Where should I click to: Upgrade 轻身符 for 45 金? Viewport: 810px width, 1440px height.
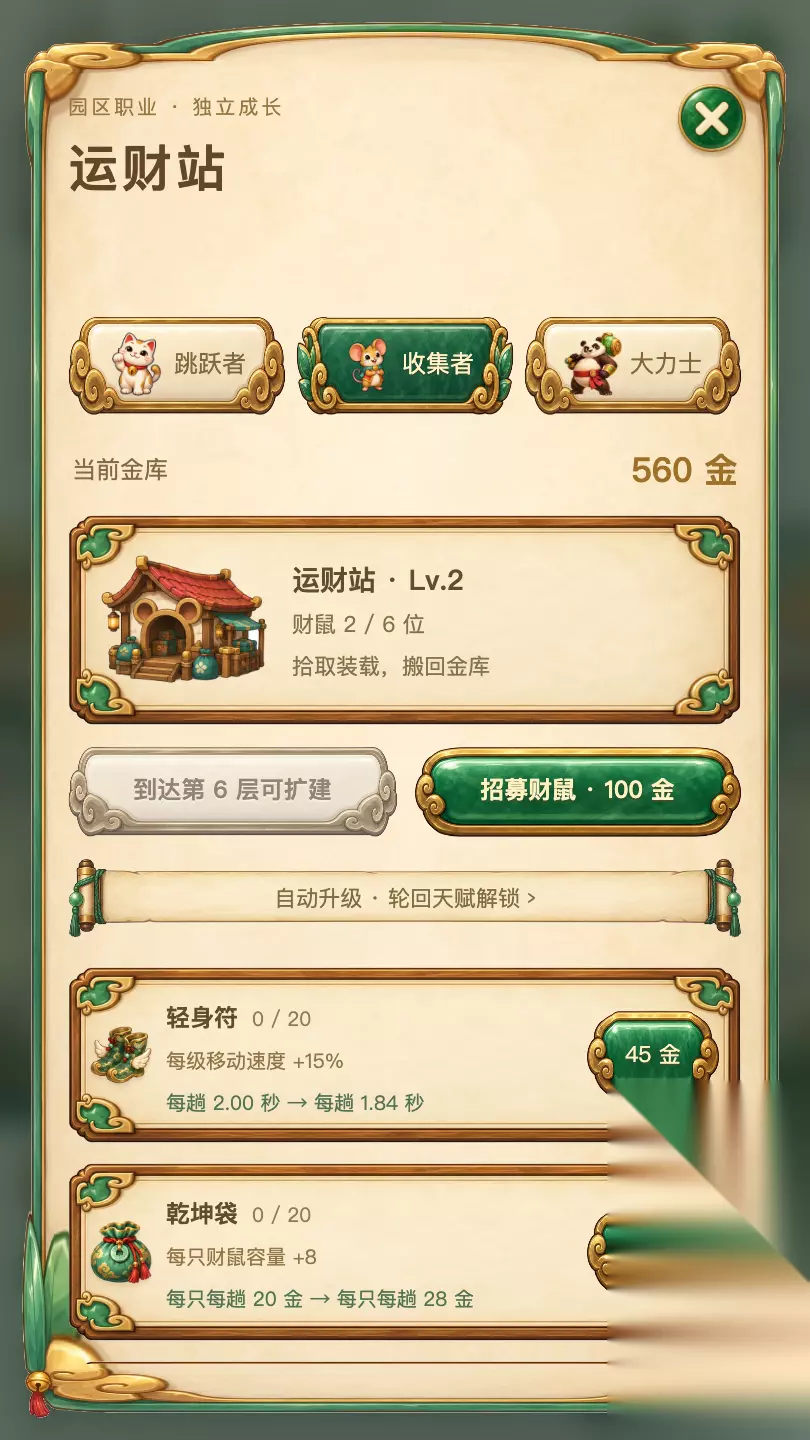pos(653,1055)
